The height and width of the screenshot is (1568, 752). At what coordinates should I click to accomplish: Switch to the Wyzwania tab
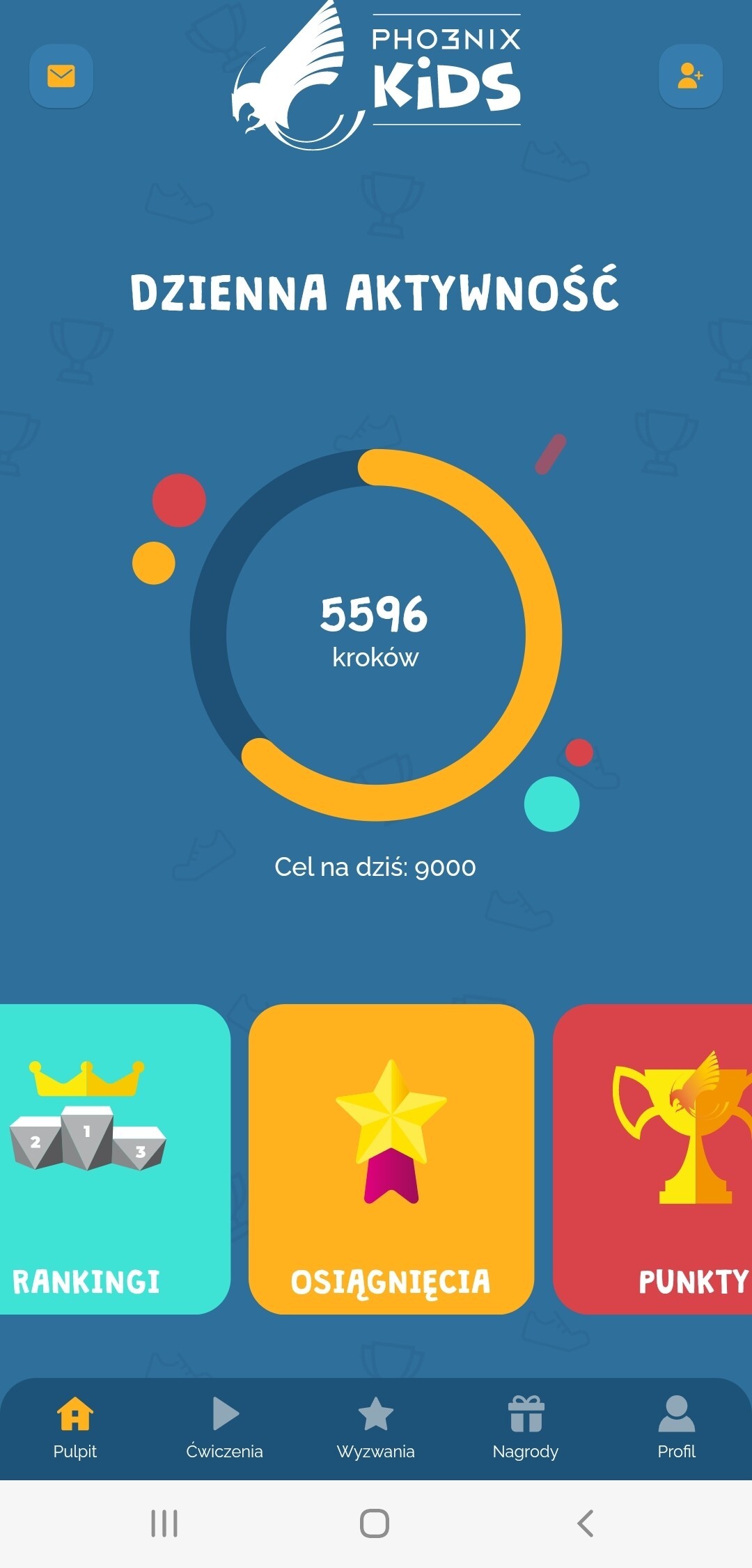tap(375, 1427)
